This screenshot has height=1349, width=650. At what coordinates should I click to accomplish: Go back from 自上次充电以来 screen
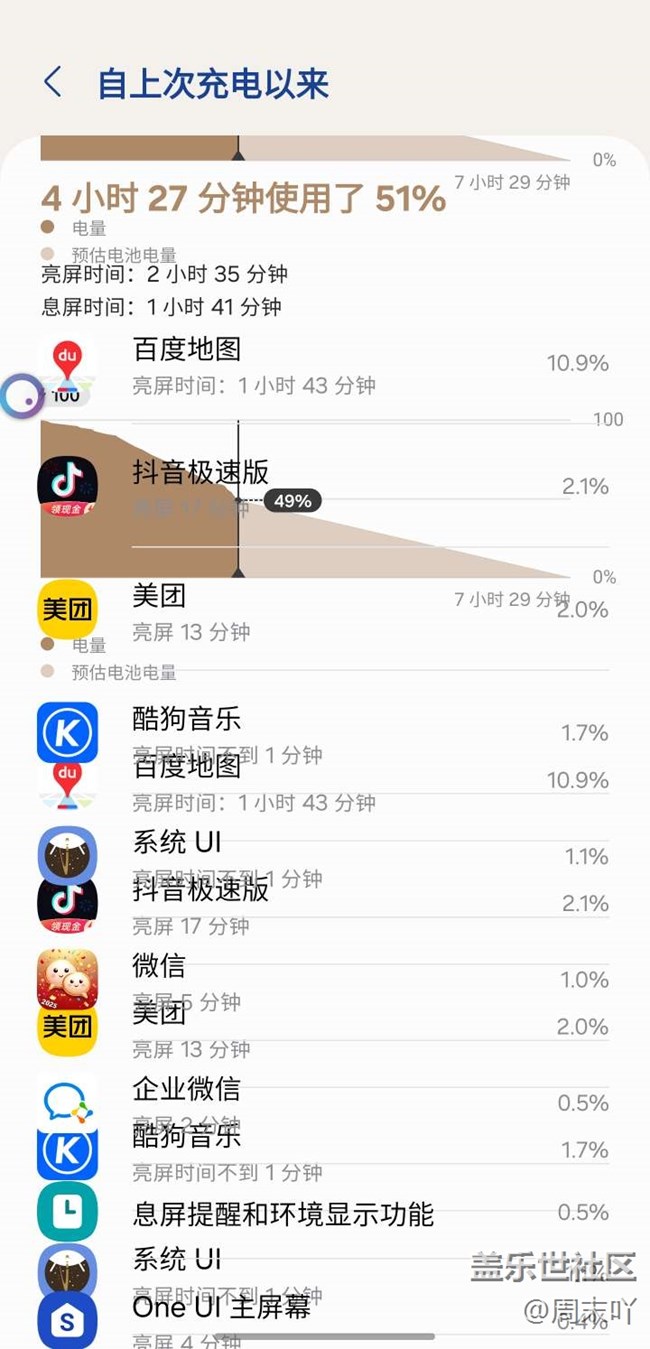click(x=53, y=83)
